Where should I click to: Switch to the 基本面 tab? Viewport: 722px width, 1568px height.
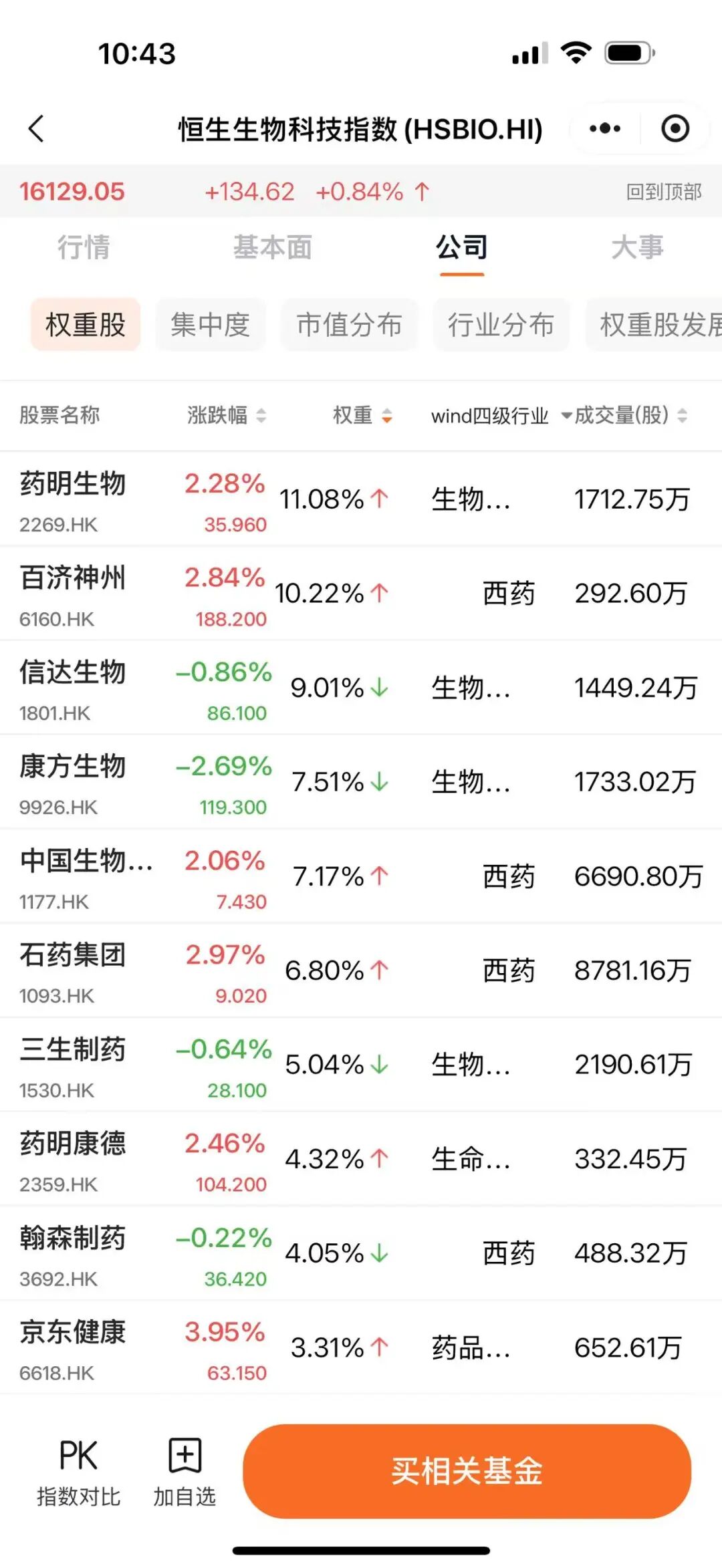coord(272,247)
